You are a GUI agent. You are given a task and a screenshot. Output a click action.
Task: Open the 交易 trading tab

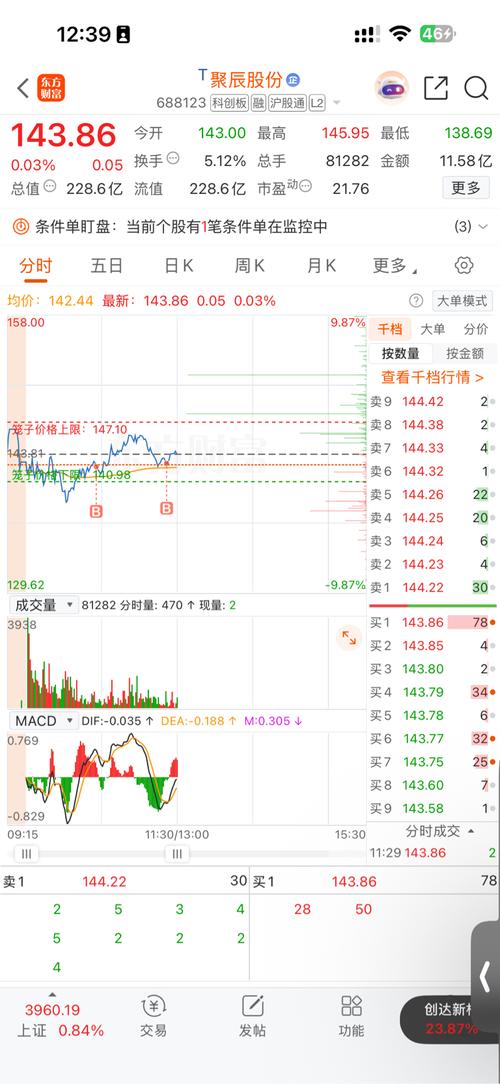(x=153, y=1016)
